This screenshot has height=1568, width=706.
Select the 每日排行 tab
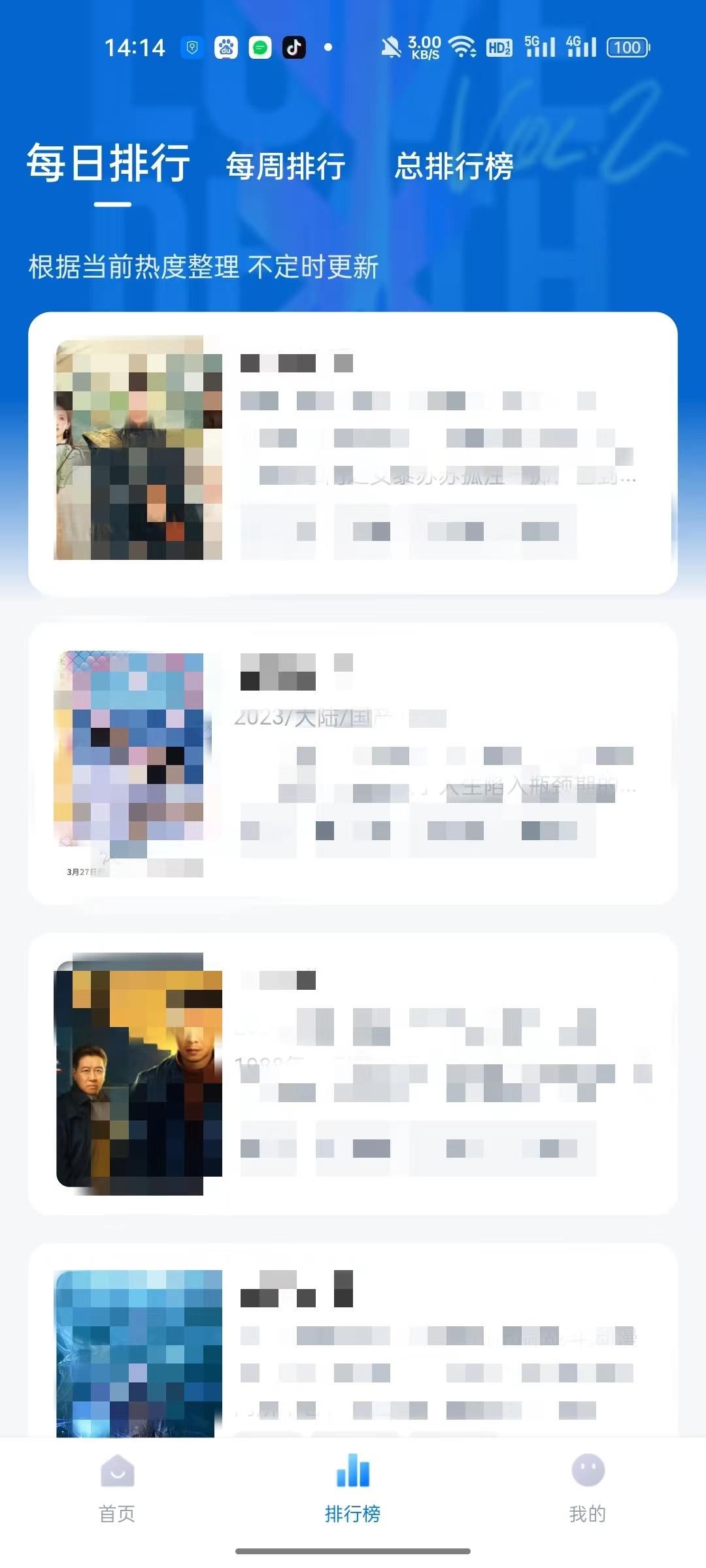109,163
